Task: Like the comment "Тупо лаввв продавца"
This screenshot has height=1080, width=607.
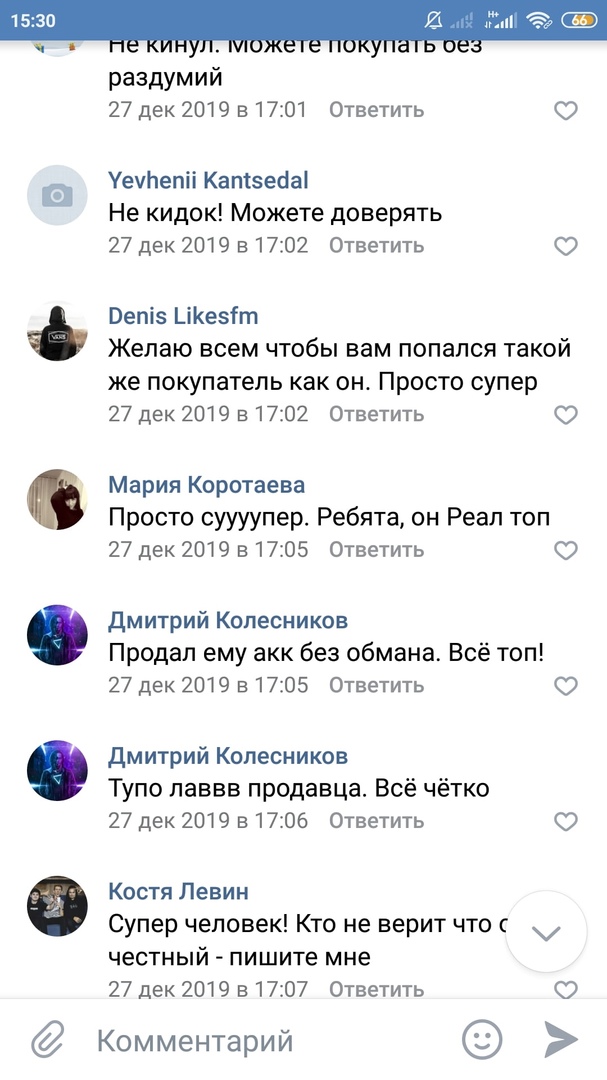Action: point(566,822)
